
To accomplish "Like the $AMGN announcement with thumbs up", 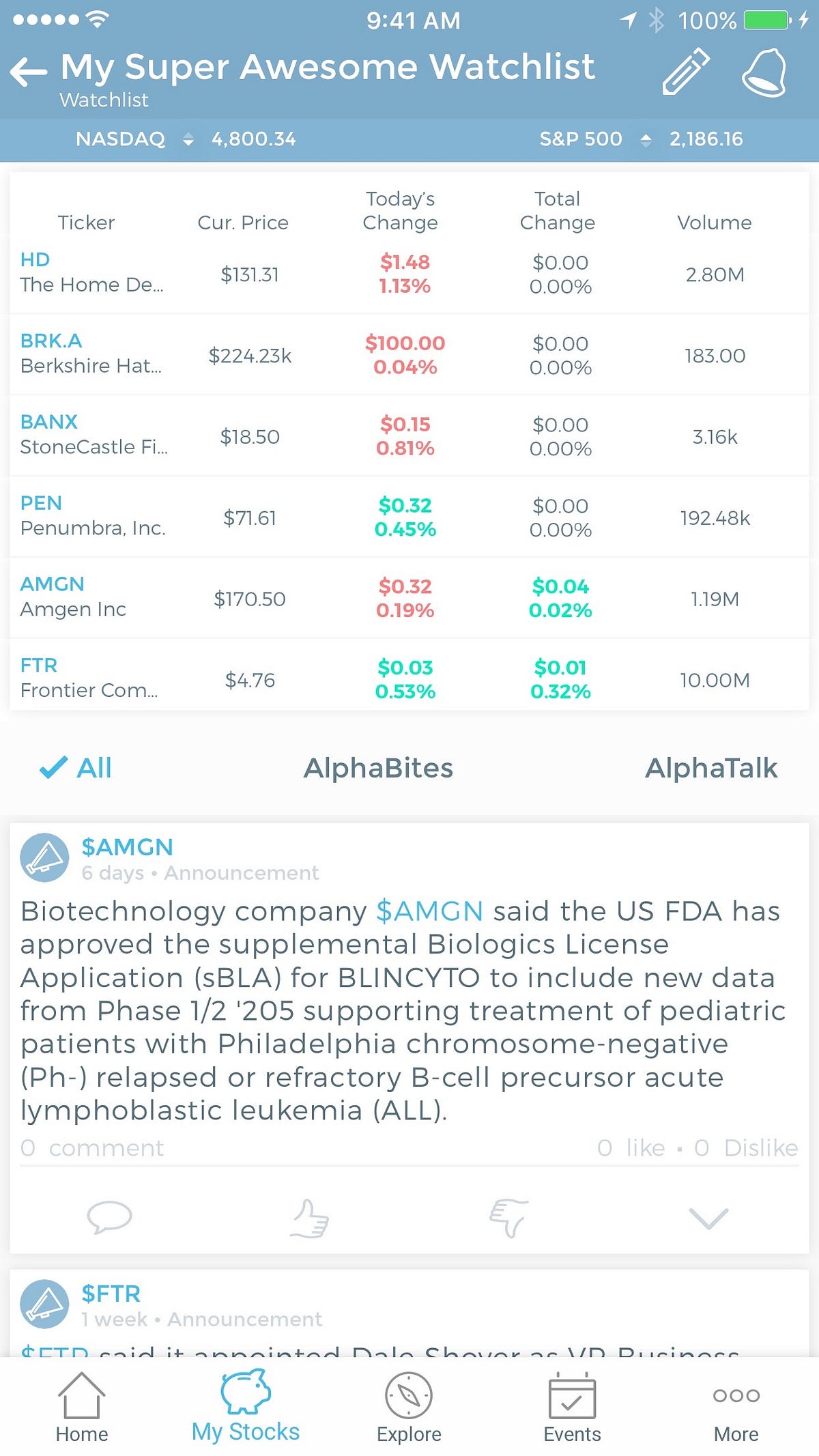I will tap(309, 1218).
